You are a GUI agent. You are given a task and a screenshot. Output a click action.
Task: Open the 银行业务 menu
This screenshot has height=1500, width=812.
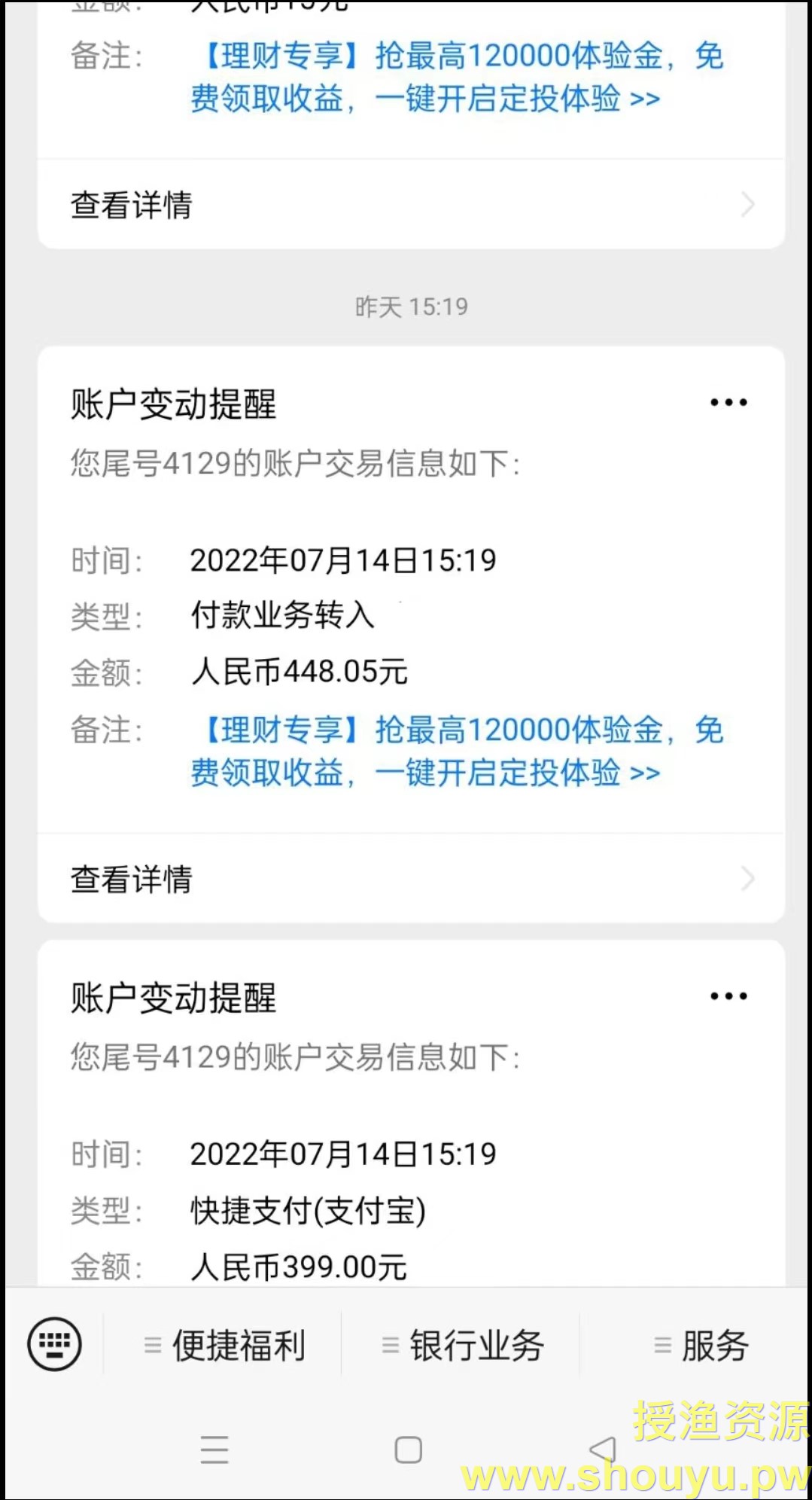[462, 1346]
